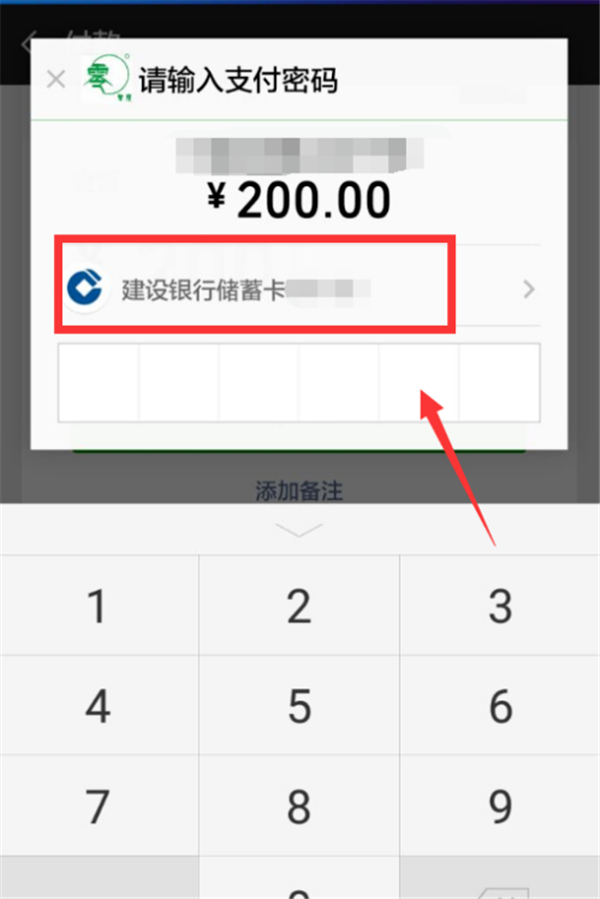Enter digit 6 on the keypad
The height and width of the screenshot is (899, 600).
(500, 706)
